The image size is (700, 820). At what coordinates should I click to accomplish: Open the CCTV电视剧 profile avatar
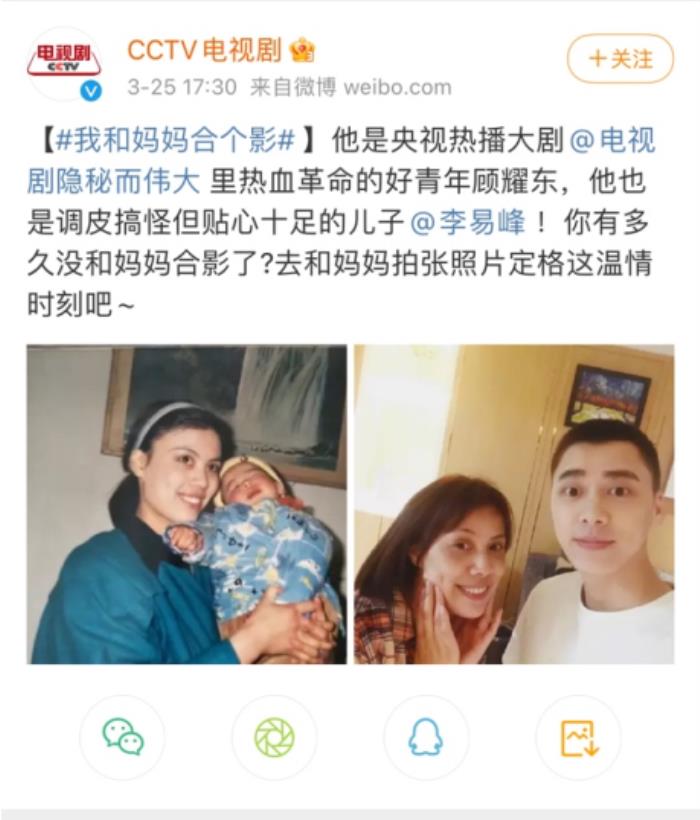tap(64, 63)
